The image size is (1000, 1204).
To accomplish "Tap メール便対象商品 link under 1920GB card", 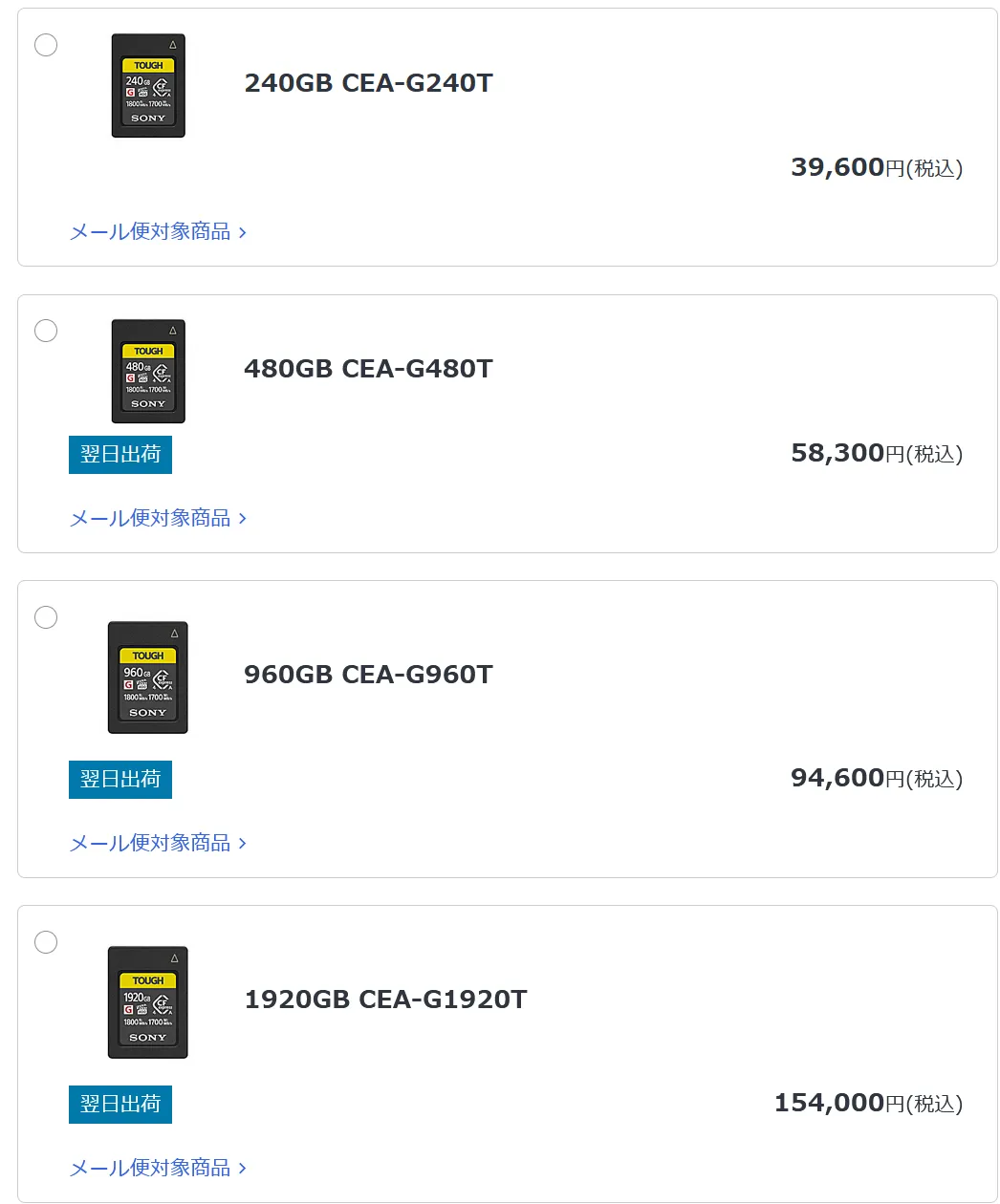I will pos(158,1168).
